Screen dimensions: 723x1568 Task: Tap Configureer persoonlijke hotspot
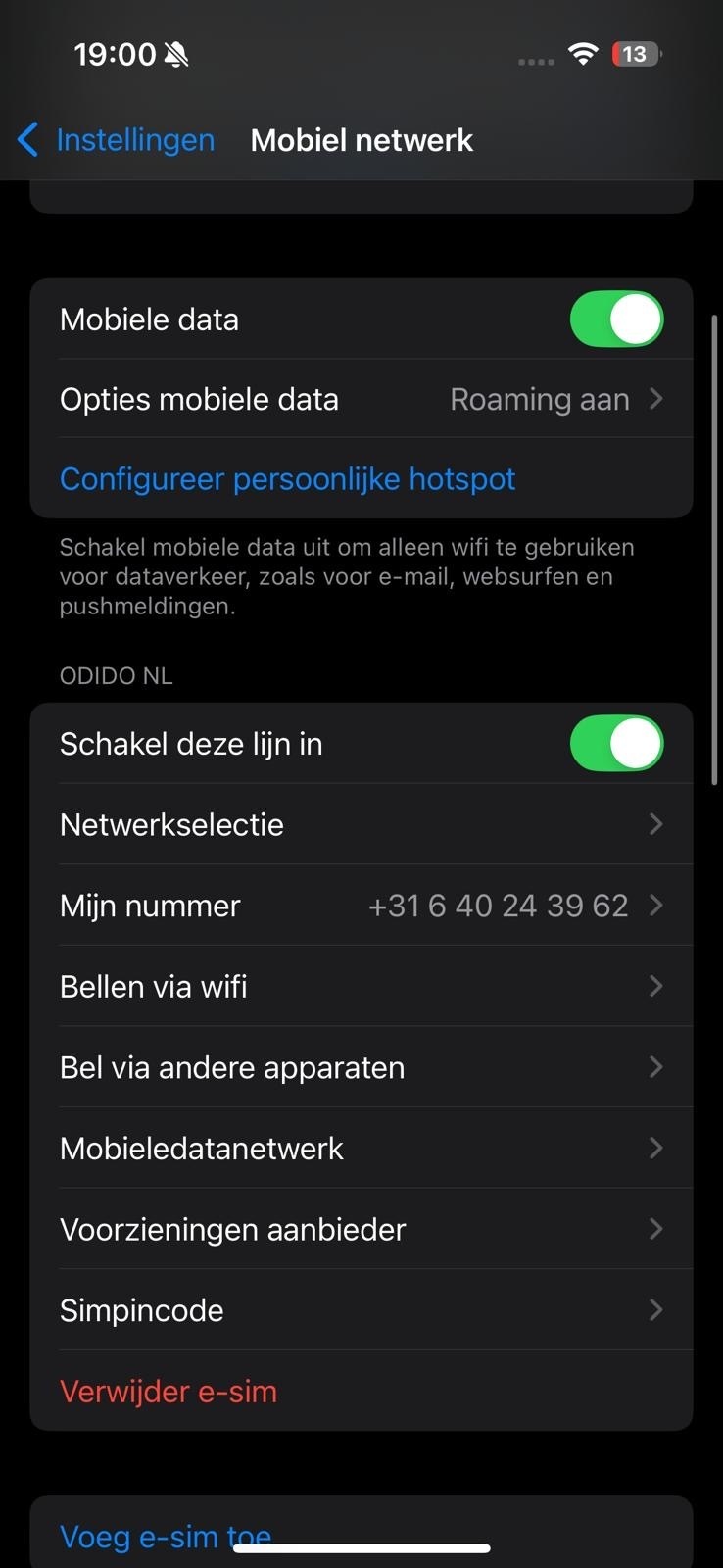(287, 478)
